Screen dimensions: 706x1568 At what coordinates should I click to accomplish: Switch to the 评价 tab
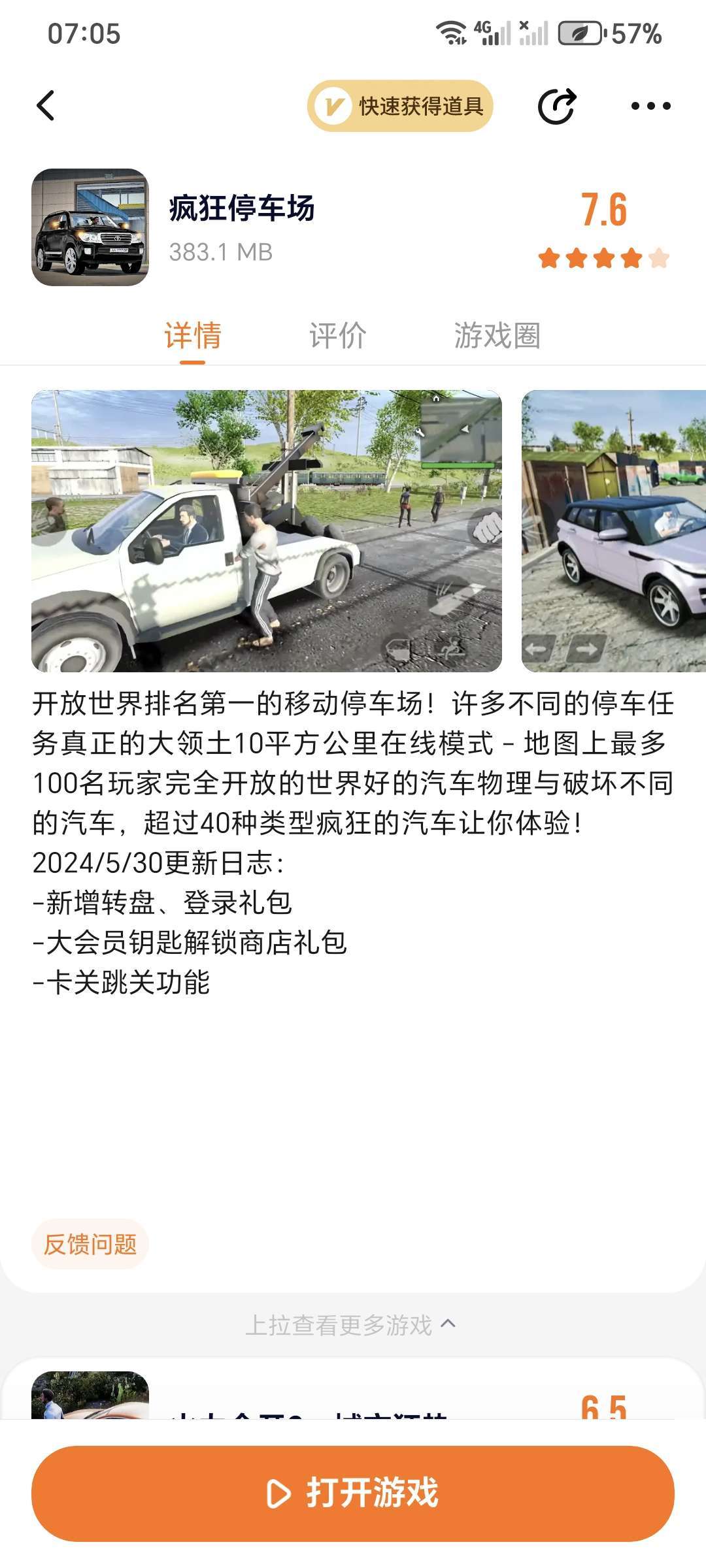tap(337, 336)
